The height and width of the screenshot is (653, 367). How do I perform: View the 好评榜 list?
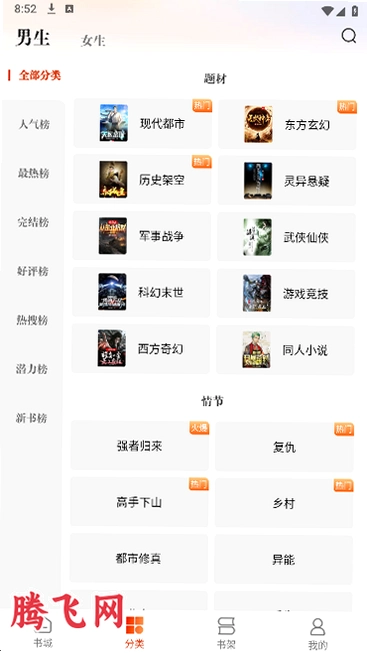click(x=33, y=271)
